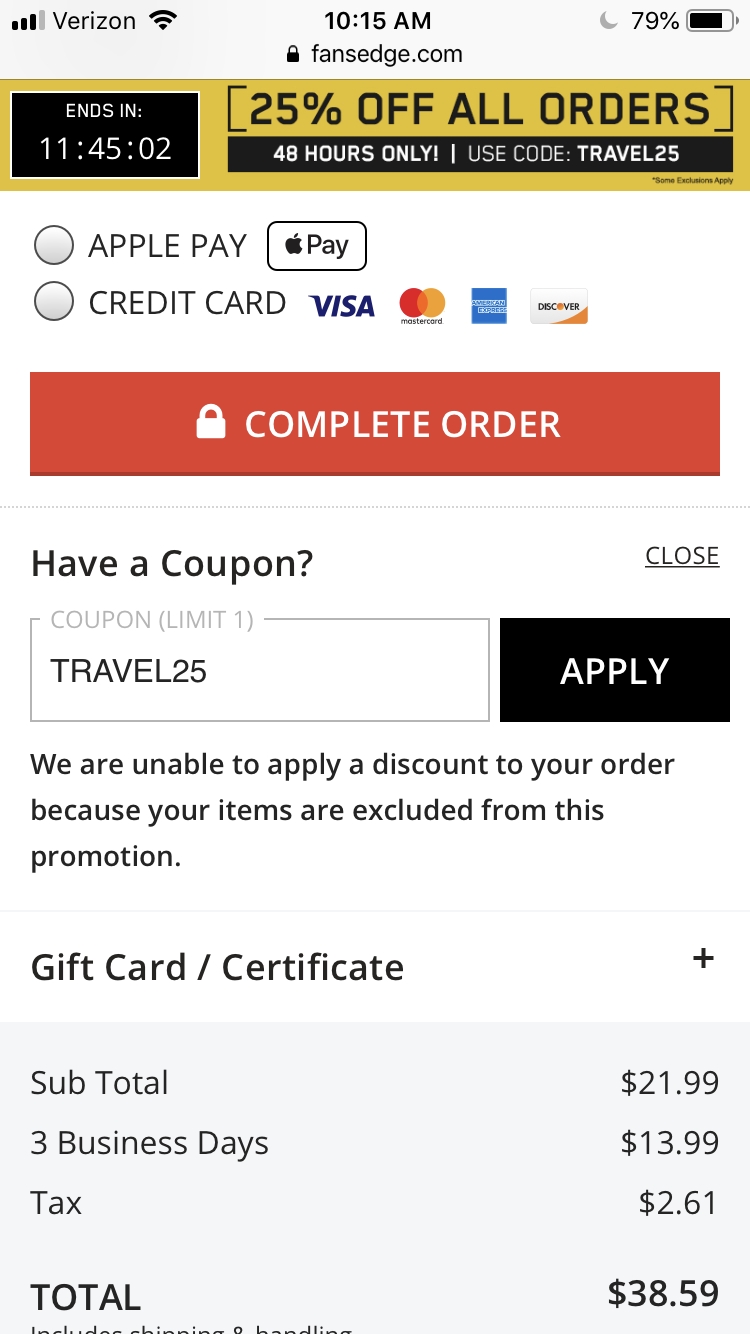This screenshot has width=750, height=1334.
Task: Tap the Complete Order button
Action: click(x=375, y=424)
